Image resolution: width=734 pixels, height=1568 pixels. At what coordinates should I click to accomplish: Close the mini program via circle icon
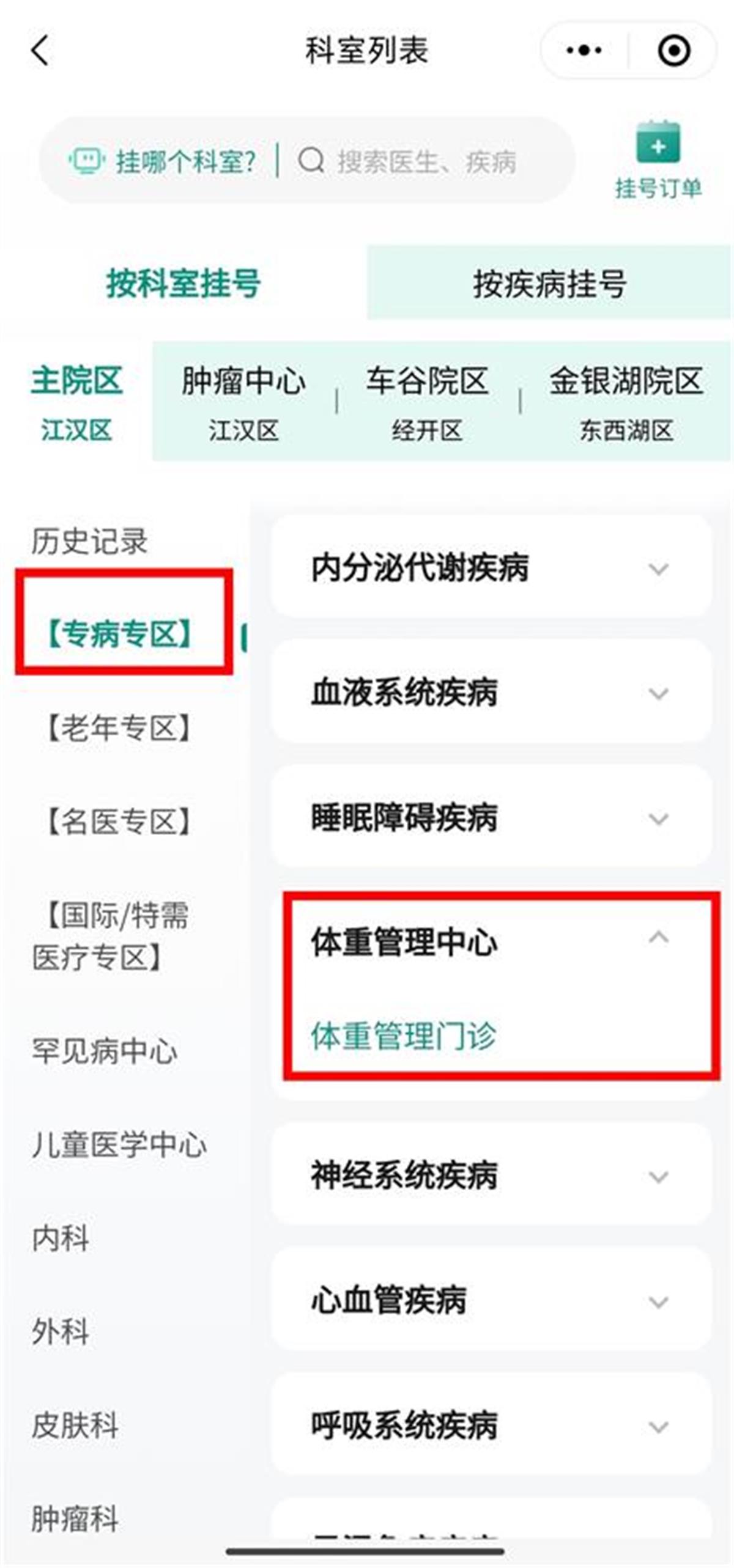[673, 50]
